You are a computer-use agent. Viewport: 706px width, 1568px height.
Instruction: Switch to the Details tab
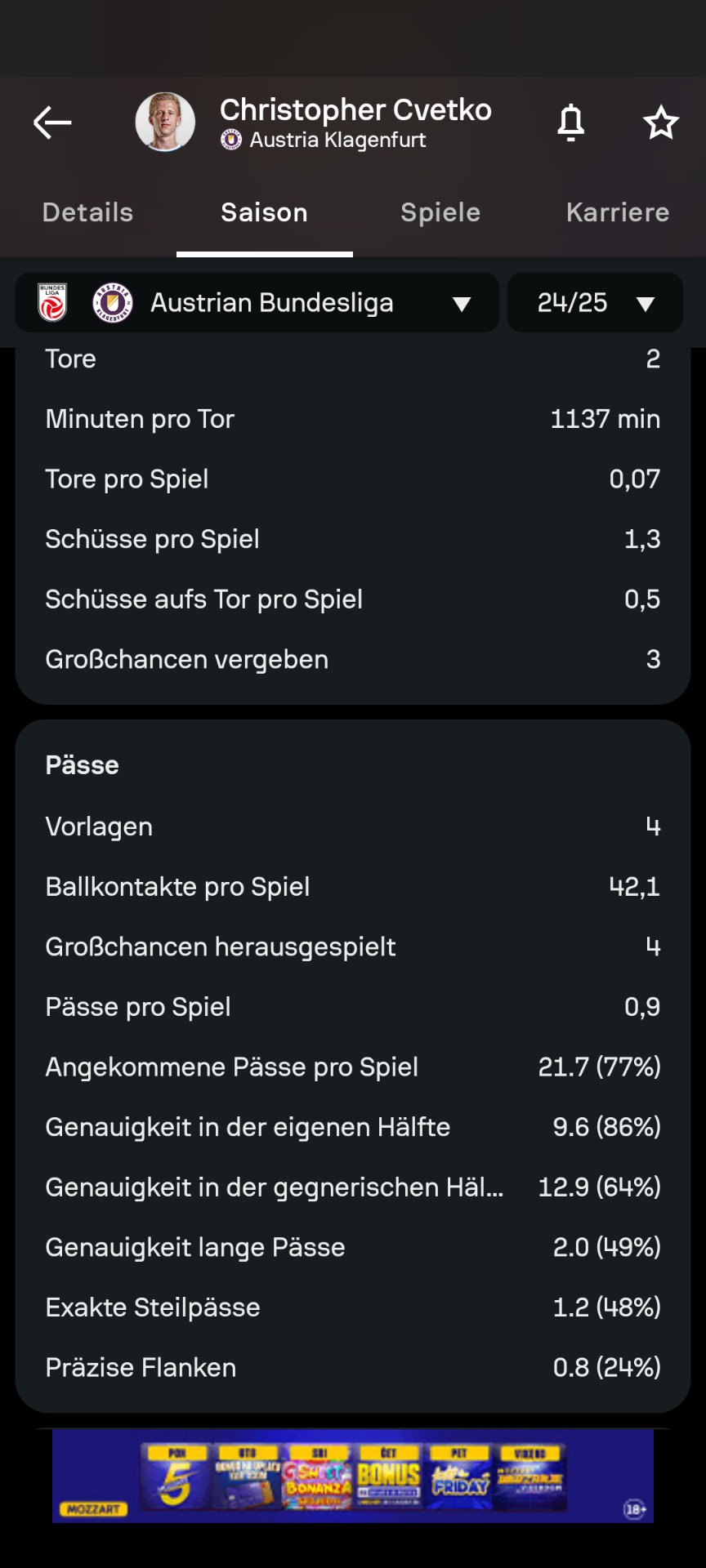point(87,212)
